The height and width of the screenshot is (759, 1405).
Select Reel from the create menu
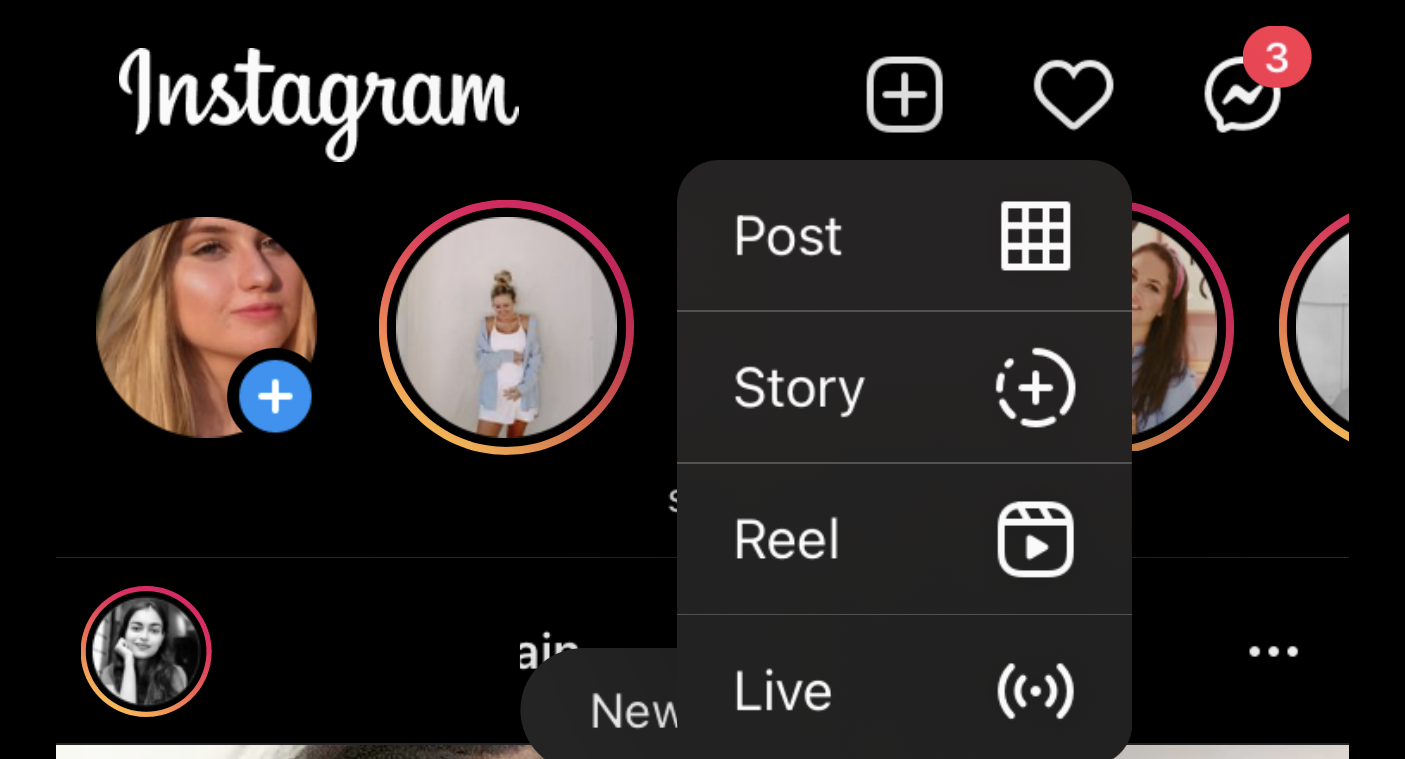click(x=903, y=540)
